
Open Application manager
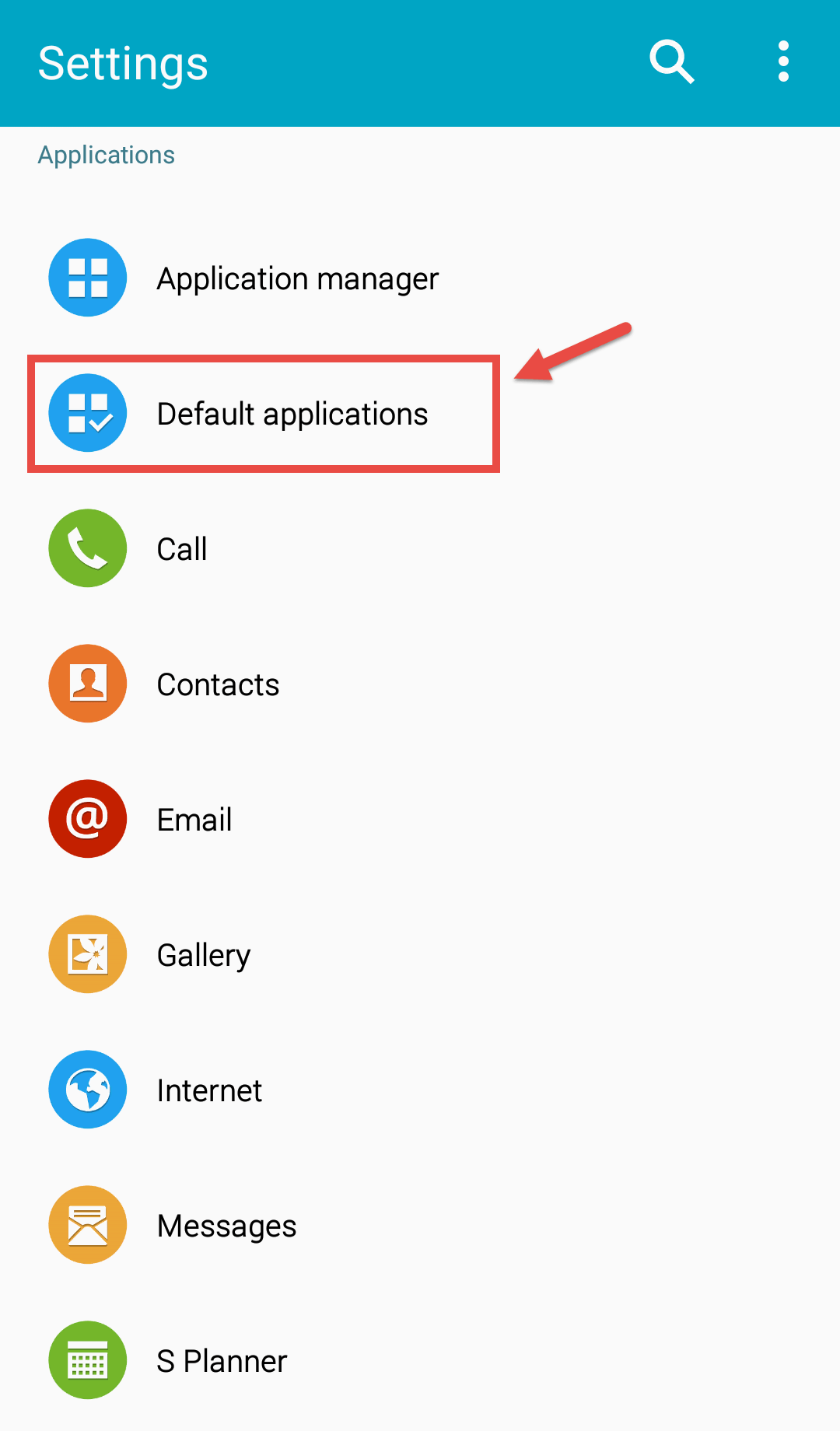pos(297,278)
